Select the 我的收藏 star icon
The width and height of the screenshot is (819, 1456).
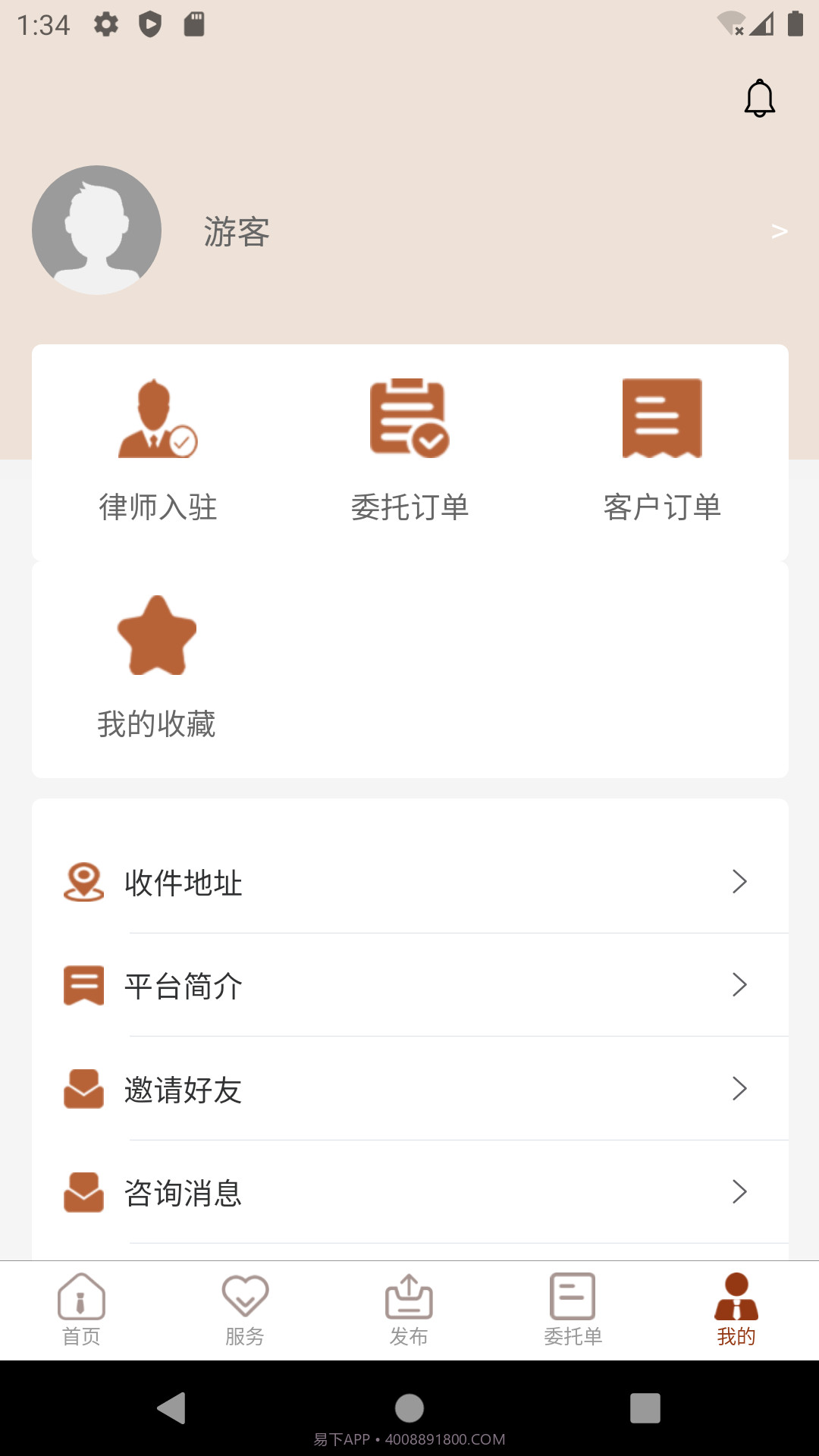(156, 635)
